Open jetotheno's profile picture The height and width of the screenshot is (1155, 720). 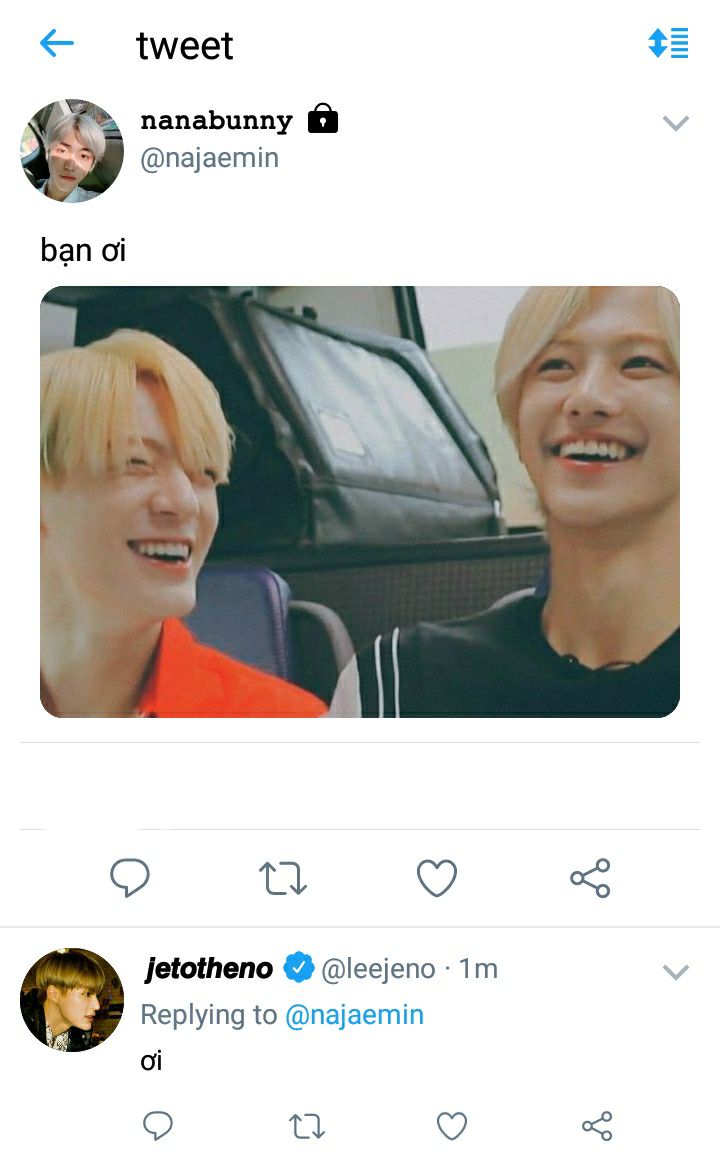72,1000
